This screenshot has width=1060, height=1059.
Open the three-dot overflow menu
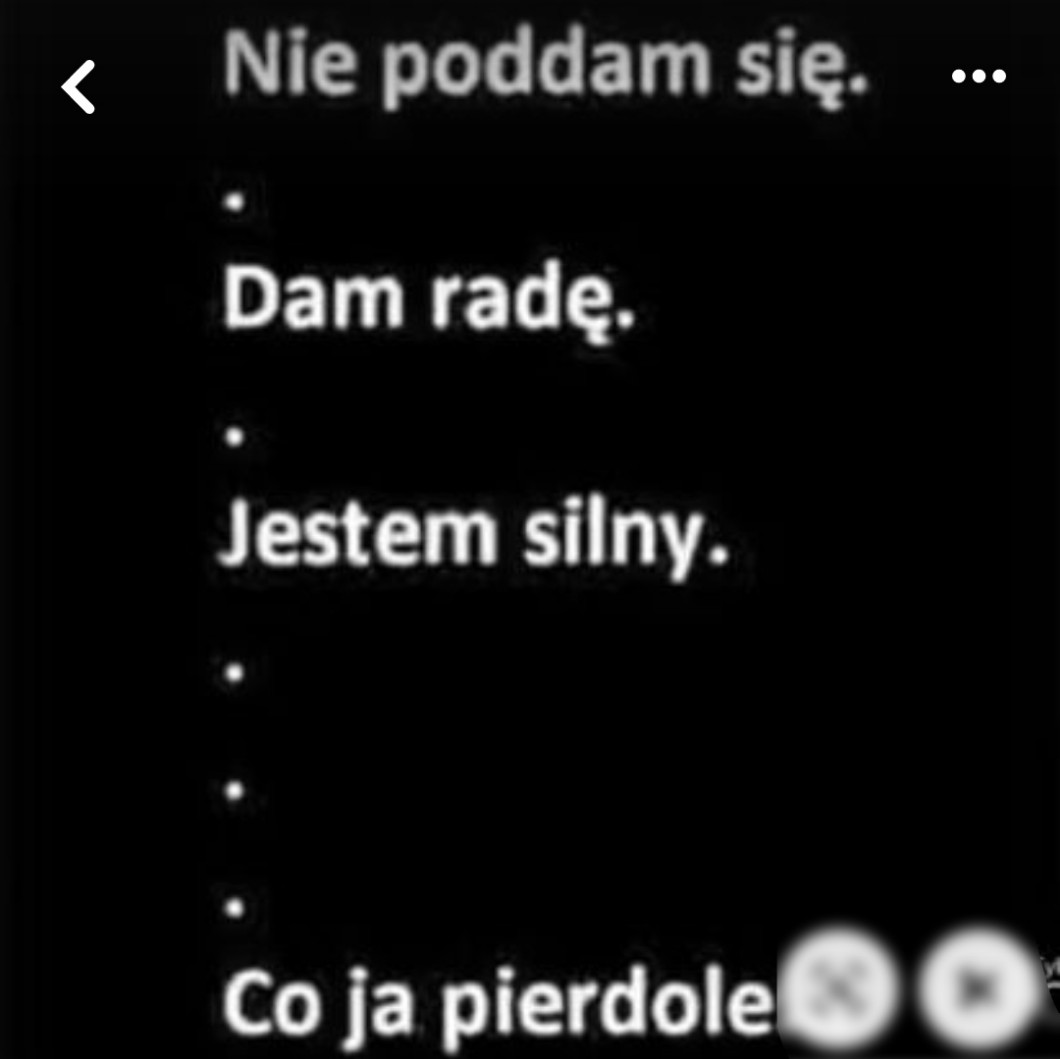[x=978, y=77]
